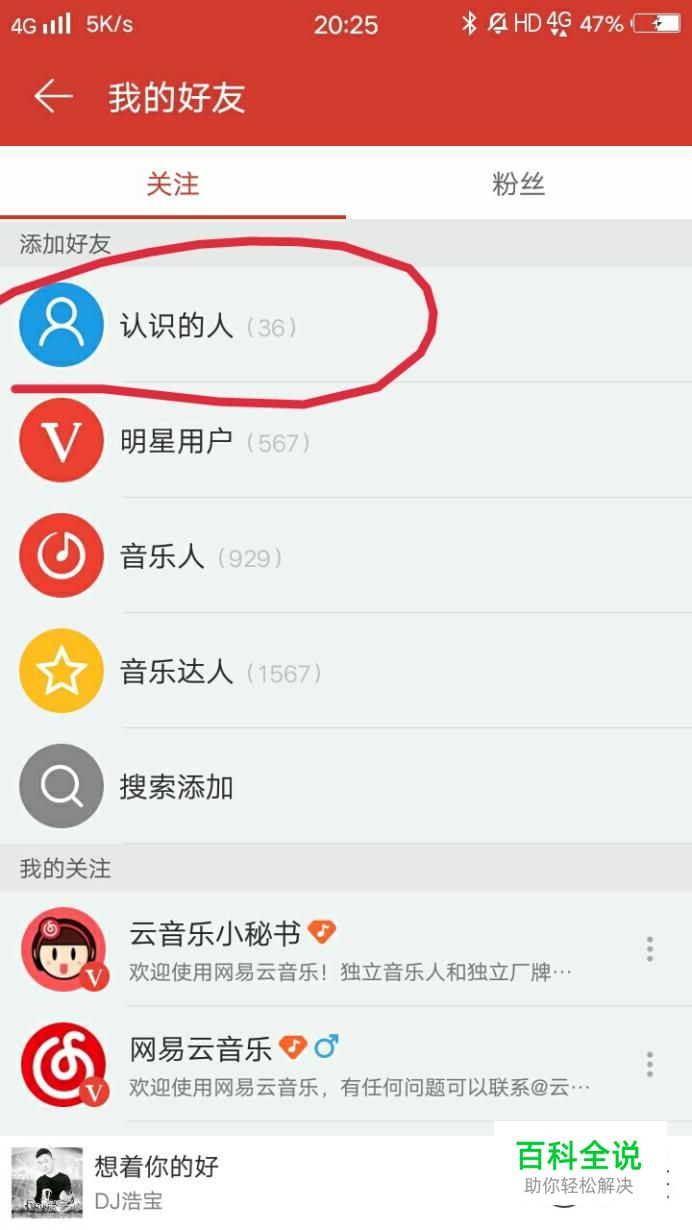Open 认识的人 list
Image resolution: width=692 pixels, height=1230 pixels.
pos(346,325)
